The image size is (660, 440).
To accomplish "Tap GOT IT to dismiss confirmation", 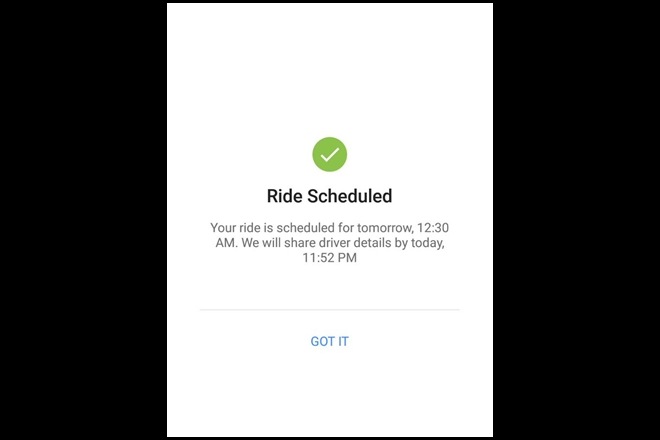I will point(329,342).
